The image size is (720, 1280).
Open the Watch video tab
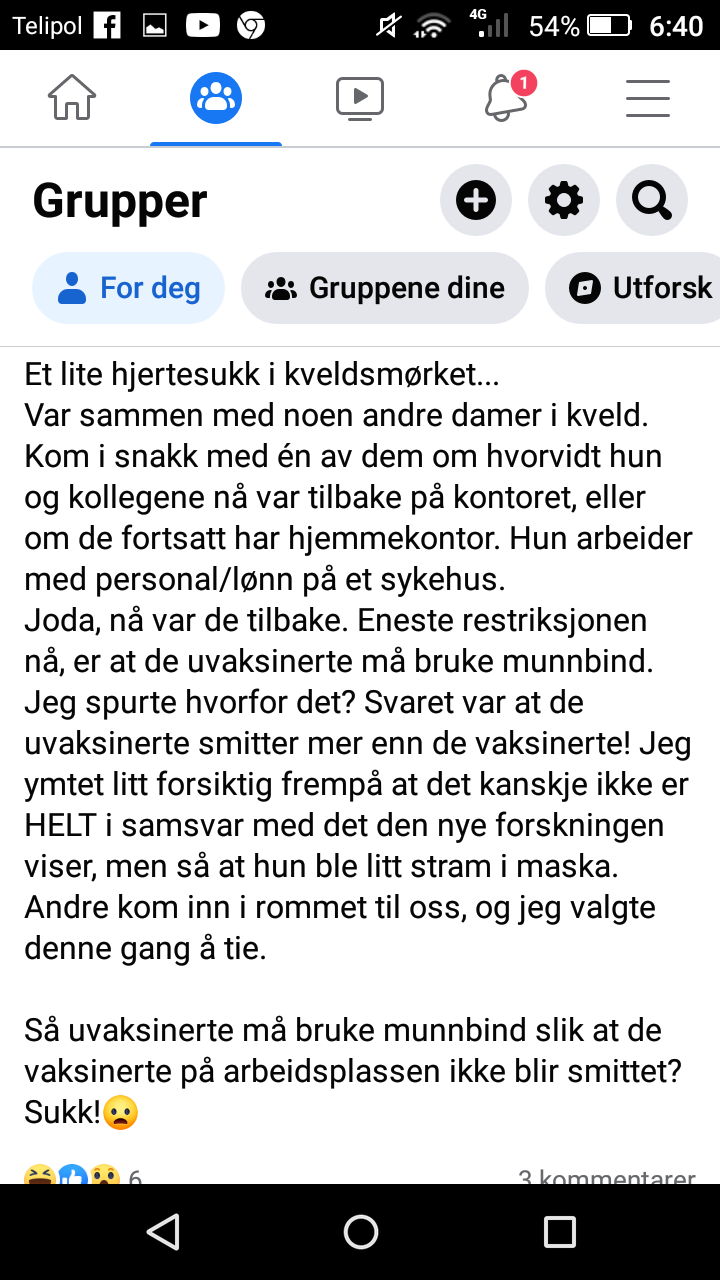tap(360, 98)
